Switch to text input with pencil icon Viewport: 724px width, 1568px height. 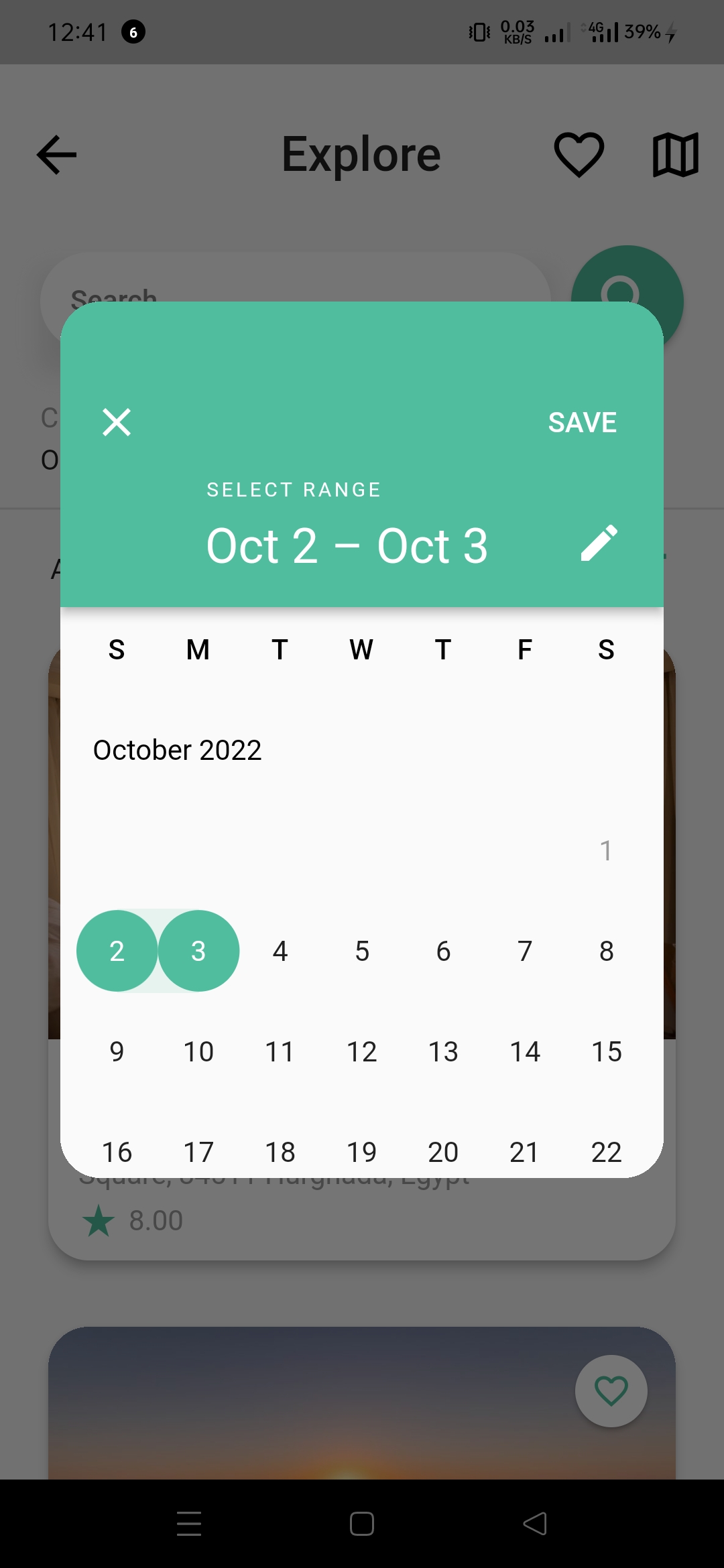[599, 543]
